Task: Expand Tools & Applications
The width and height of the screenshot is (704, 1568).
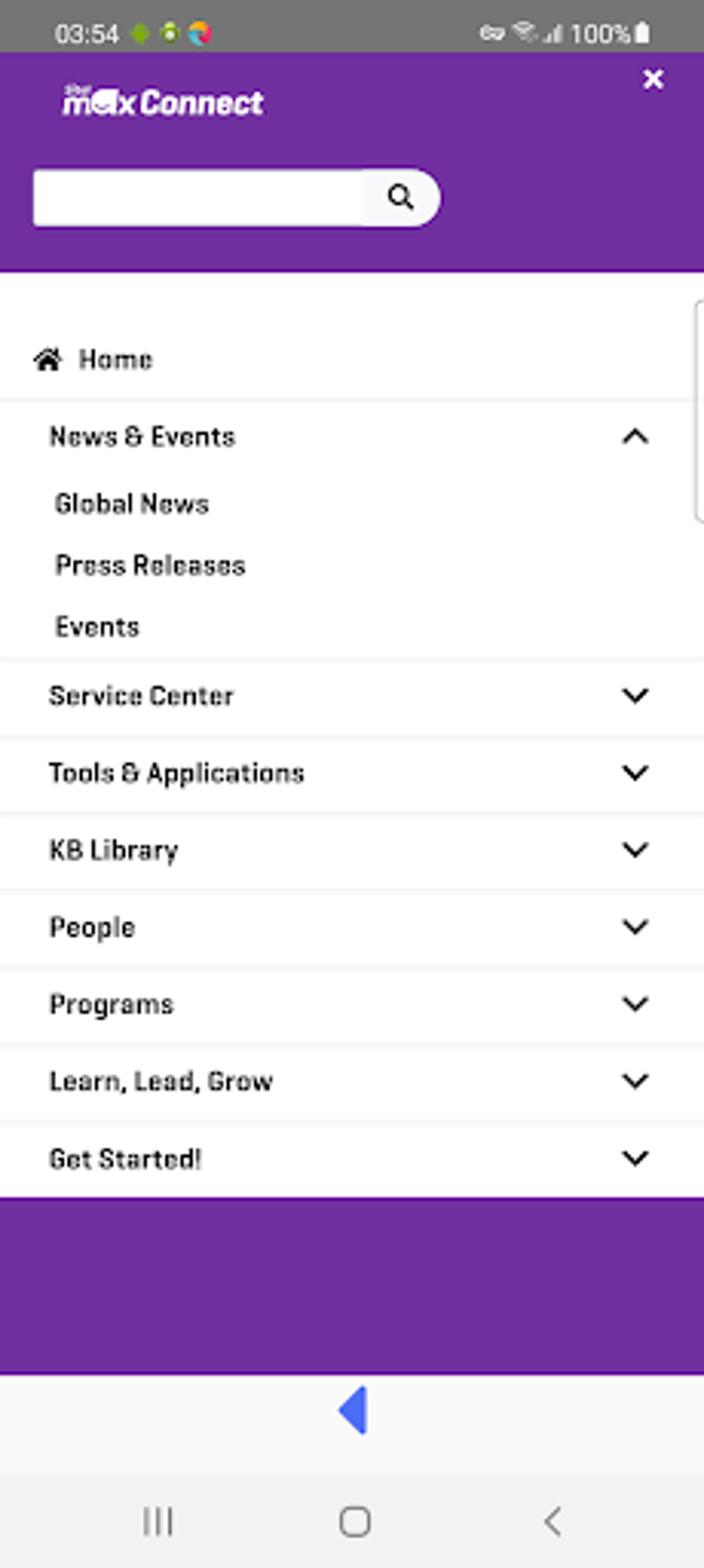Action: 635,773
